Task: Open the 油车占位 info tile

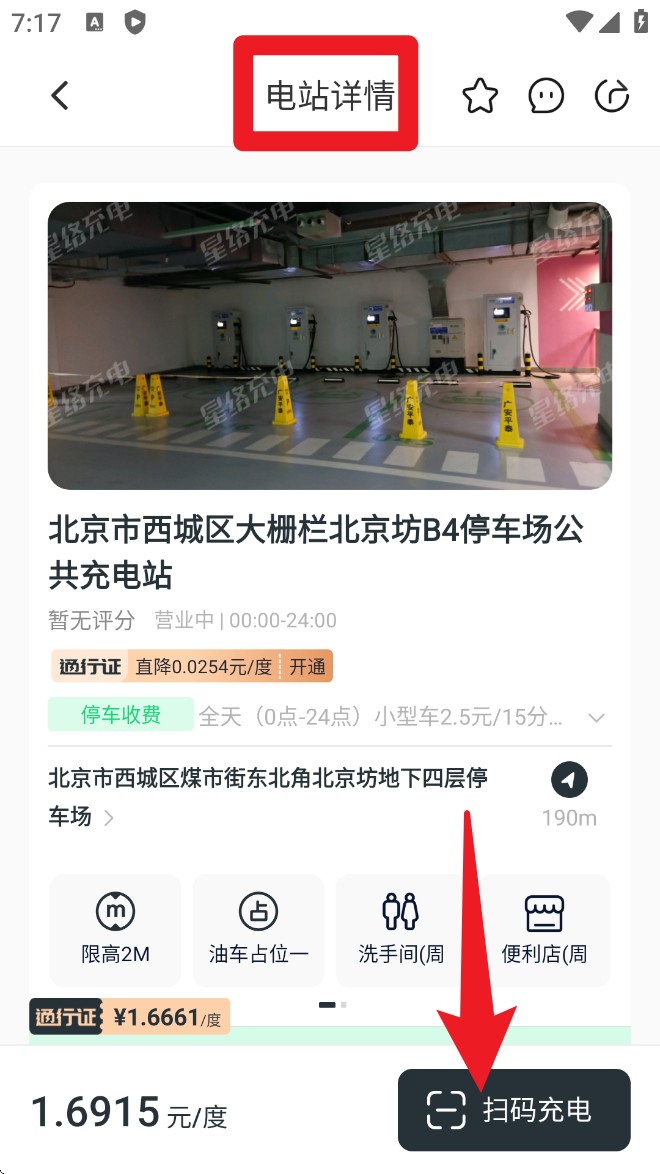Action: pos(258,930)
